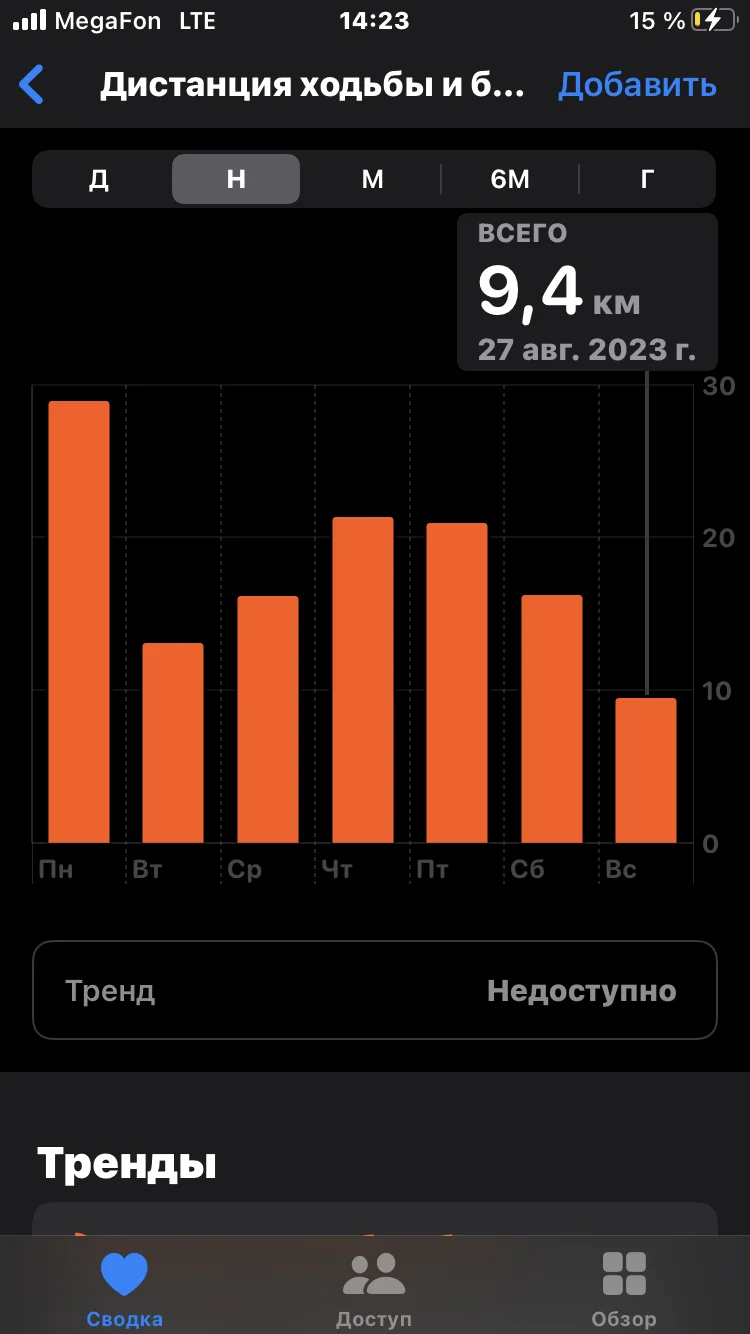750x1334 pixels.
Task: Open the Доступ sharing tab
Action: tap(374, 1288)
